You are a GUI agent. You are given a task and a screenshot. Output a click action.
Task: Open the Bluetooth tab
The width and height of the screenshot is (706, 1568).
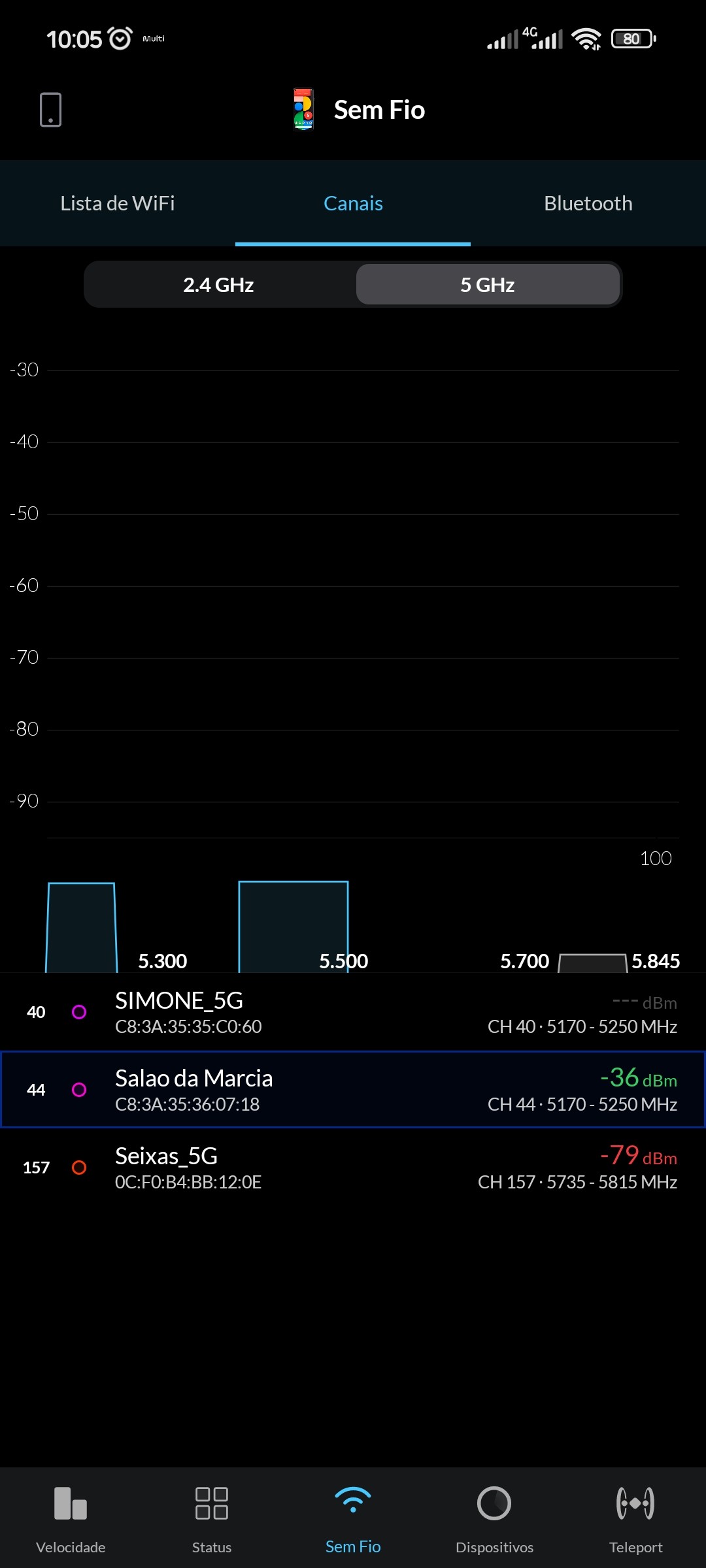point(588,203)
